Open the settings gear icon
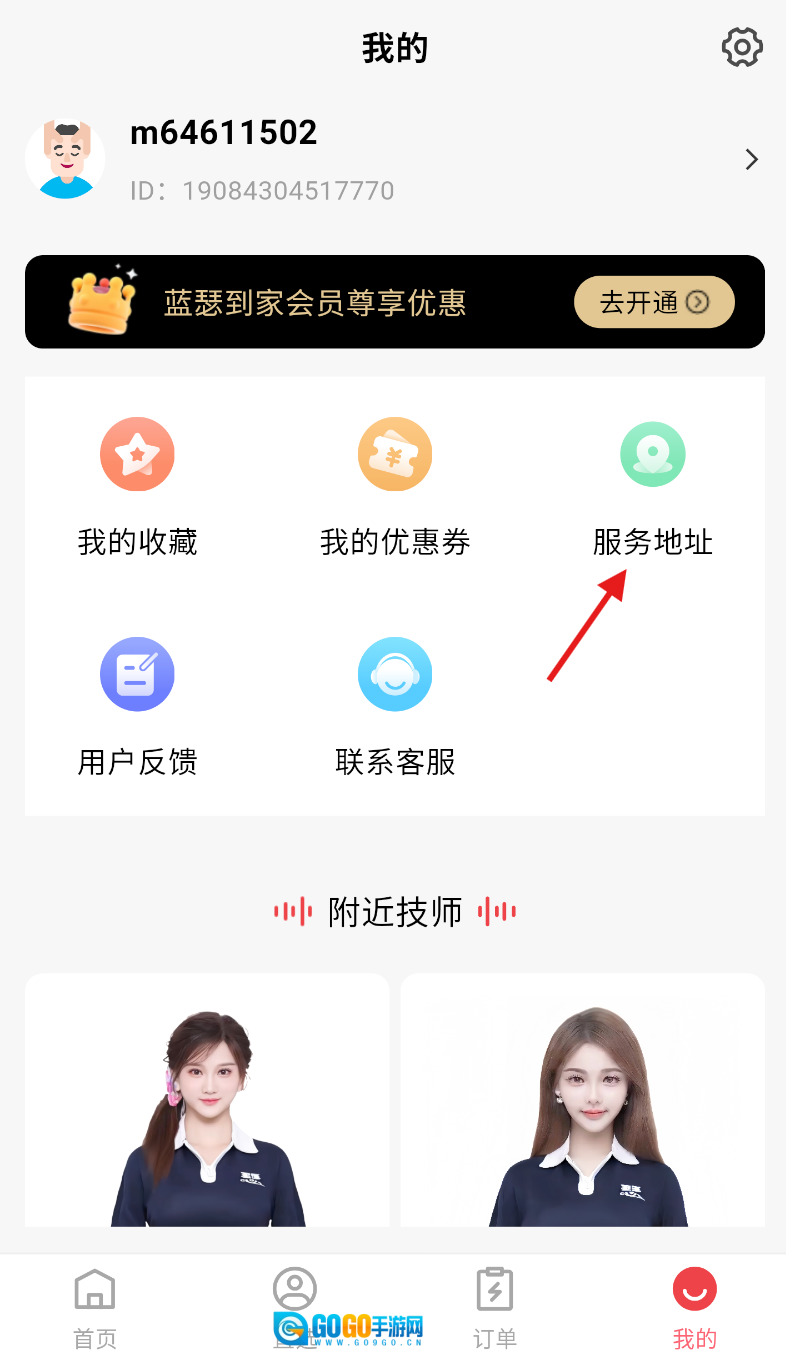 (742, 47)
